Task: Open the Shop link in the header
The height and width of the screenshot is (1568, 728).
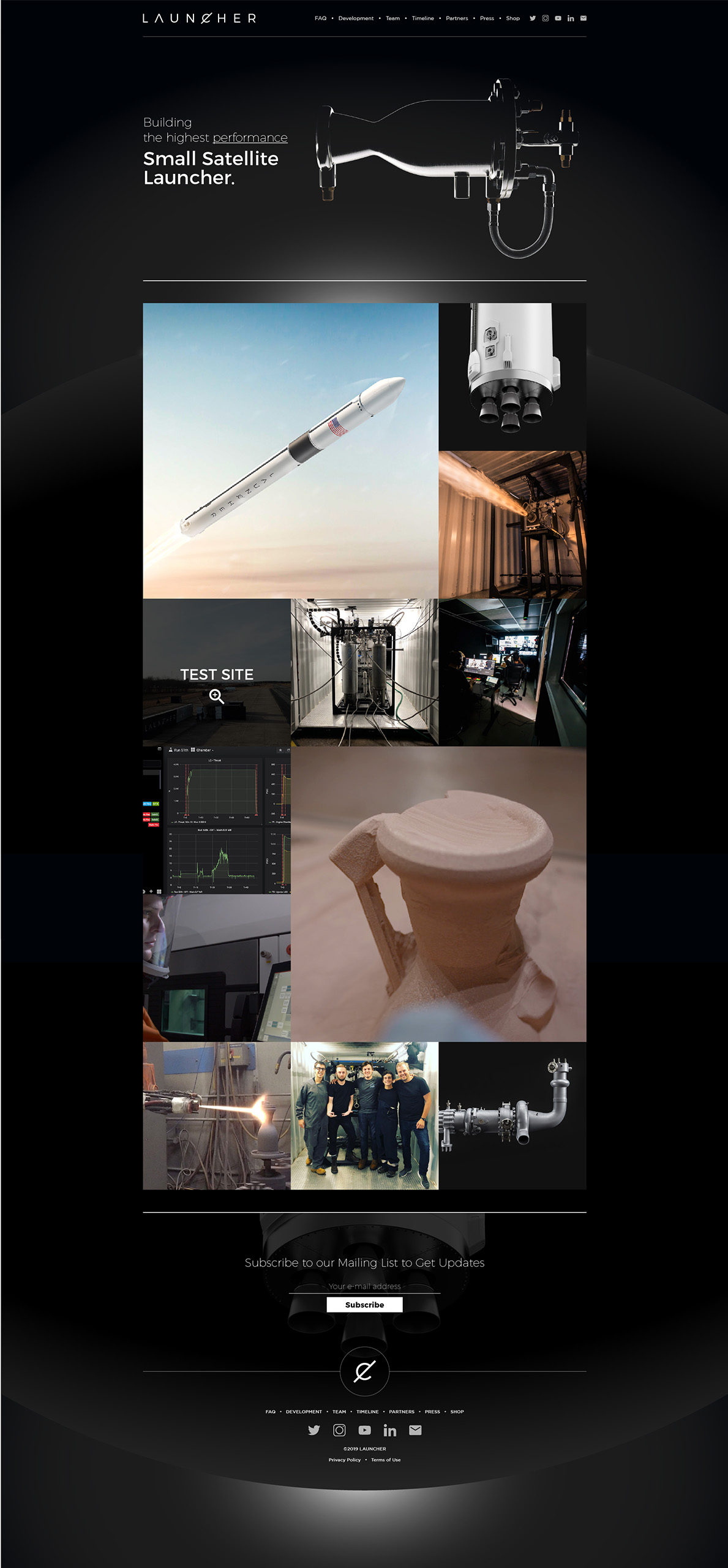Action: tap(512, 18)
